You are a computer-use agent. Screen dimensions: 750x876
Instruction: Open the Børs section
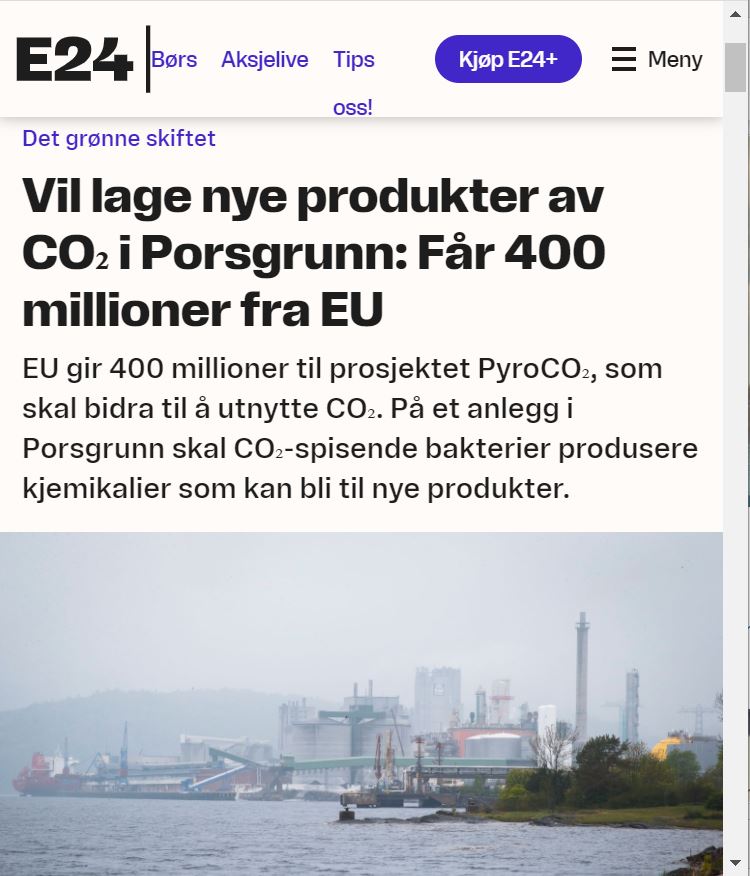click(x=174, y=60)
